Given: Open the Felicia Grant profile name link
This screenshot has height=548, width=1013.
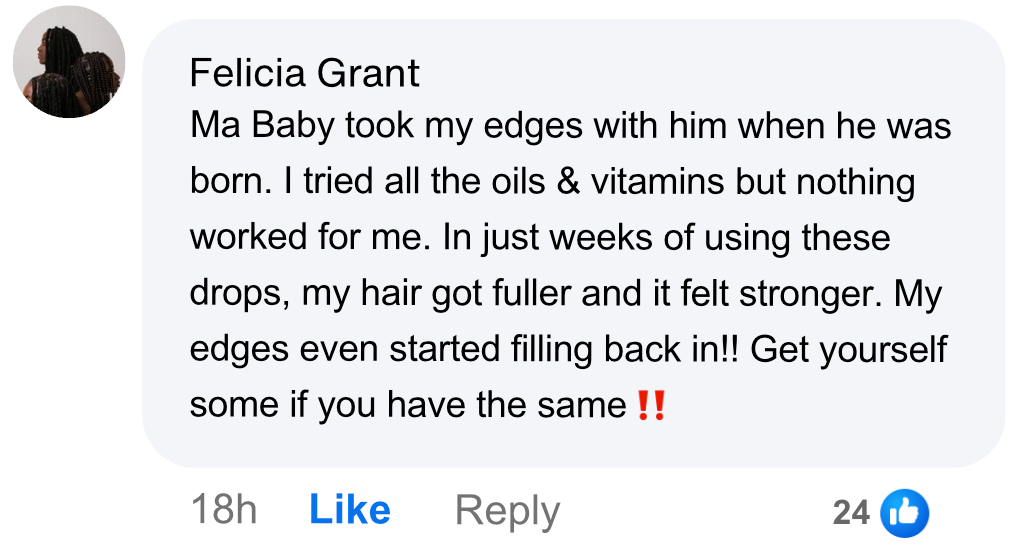Looking at the screenshot, I should 304,73.
